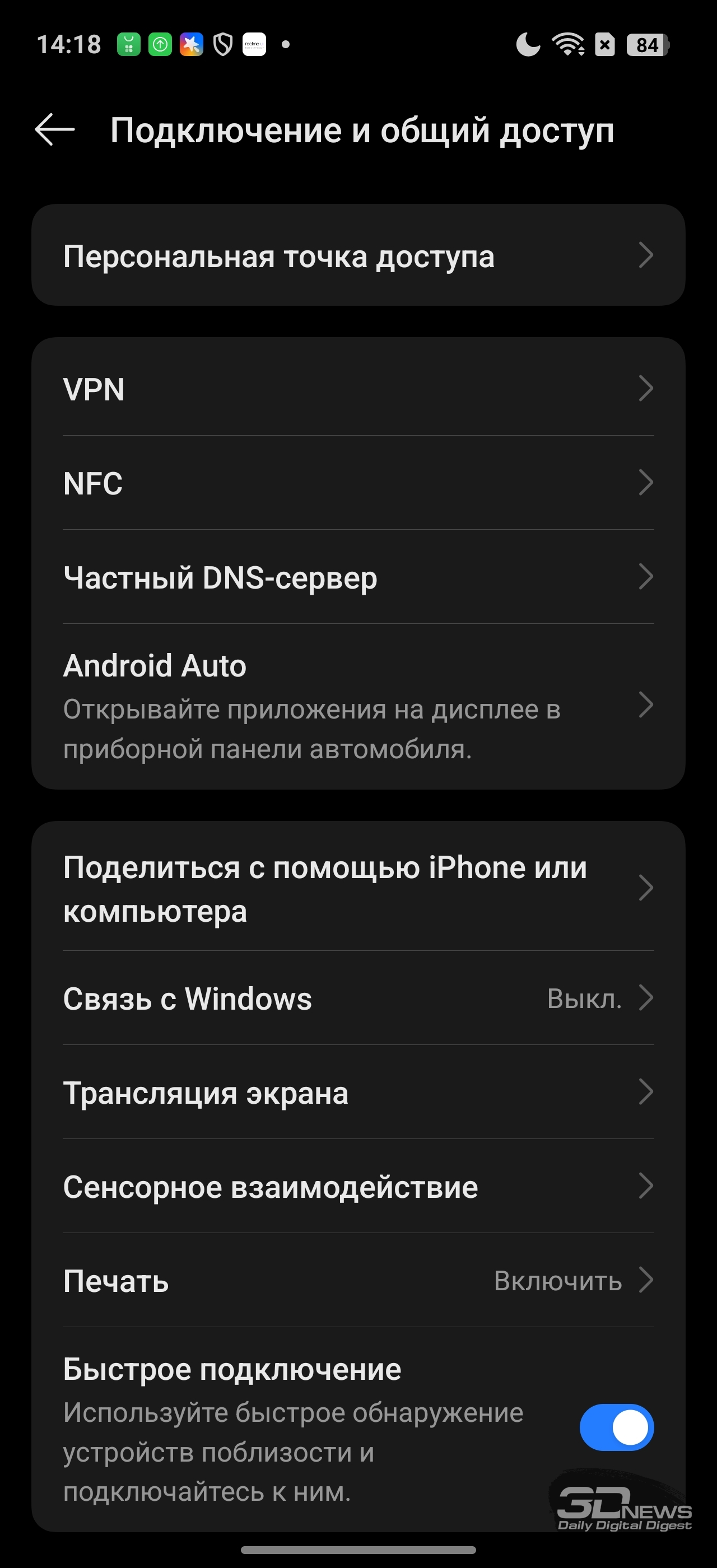Go back using the arrow icon
This screenshot has width=717, height=1568.
55,130
